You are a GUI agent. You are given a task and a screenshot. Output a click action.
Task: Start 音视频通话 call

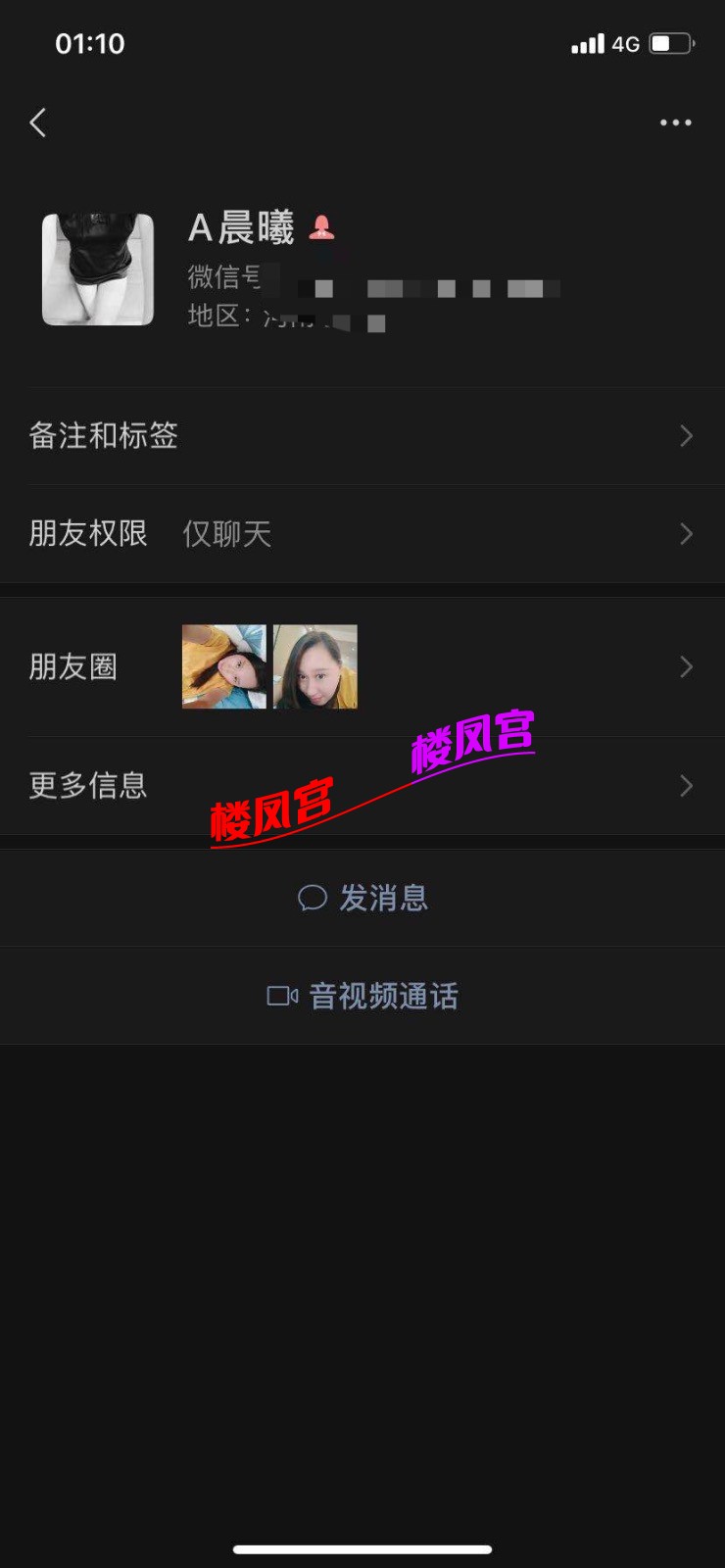[x=362, y=996]
